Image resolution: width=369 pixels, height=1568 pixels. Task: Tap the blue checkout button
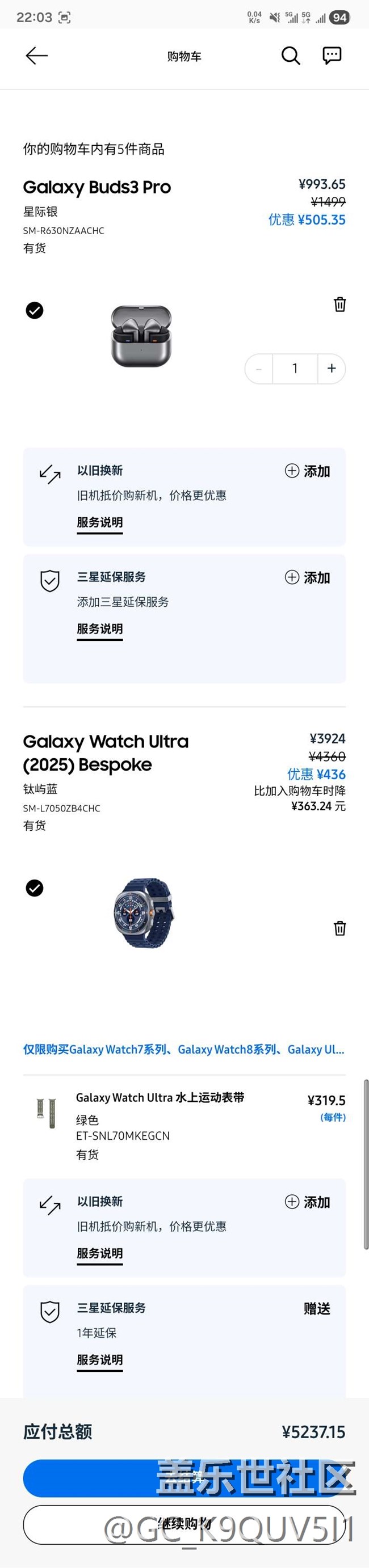(184, 1477)
